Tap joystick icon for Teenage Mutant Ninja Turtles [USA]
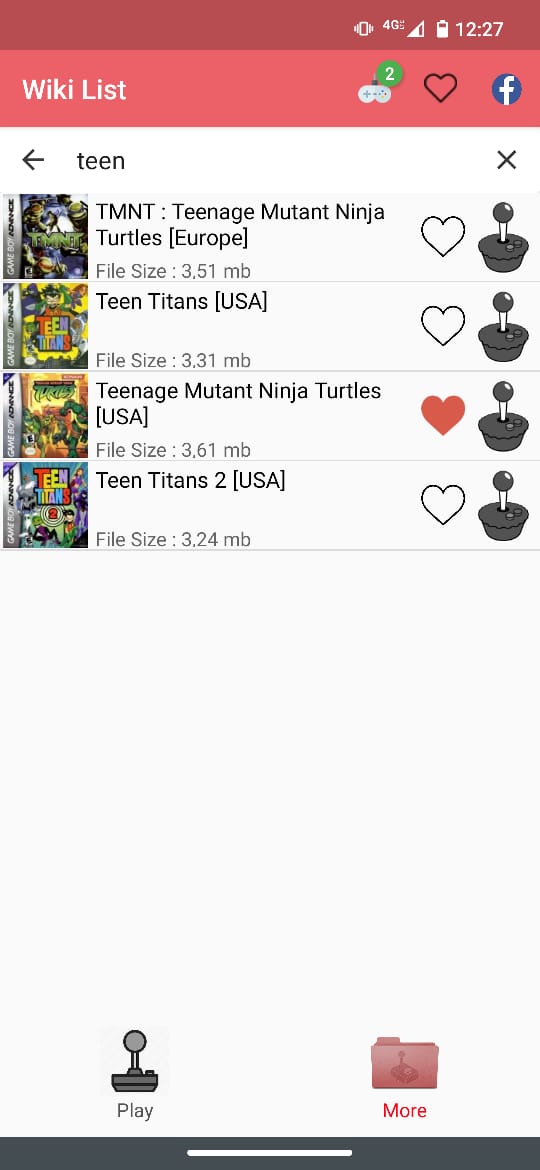The width and height of the screenshot is (540, 1170). [503, 416]
